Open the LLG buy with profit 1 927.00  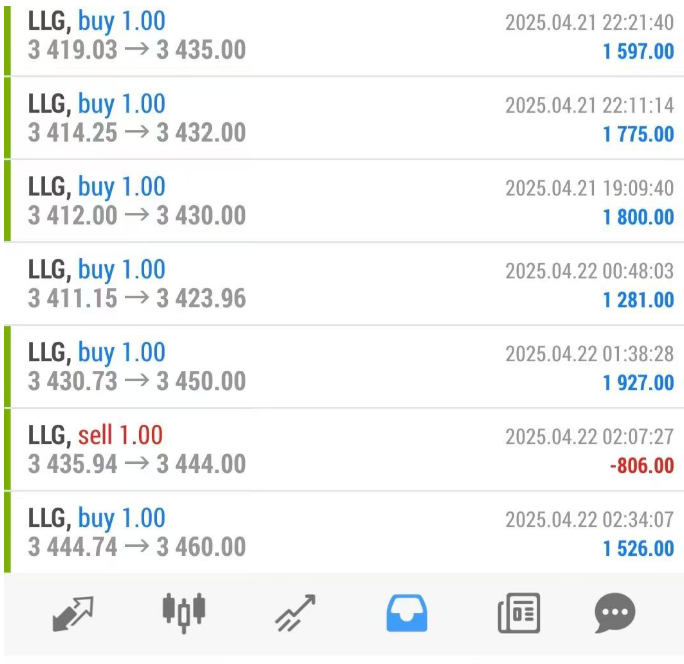342,368
